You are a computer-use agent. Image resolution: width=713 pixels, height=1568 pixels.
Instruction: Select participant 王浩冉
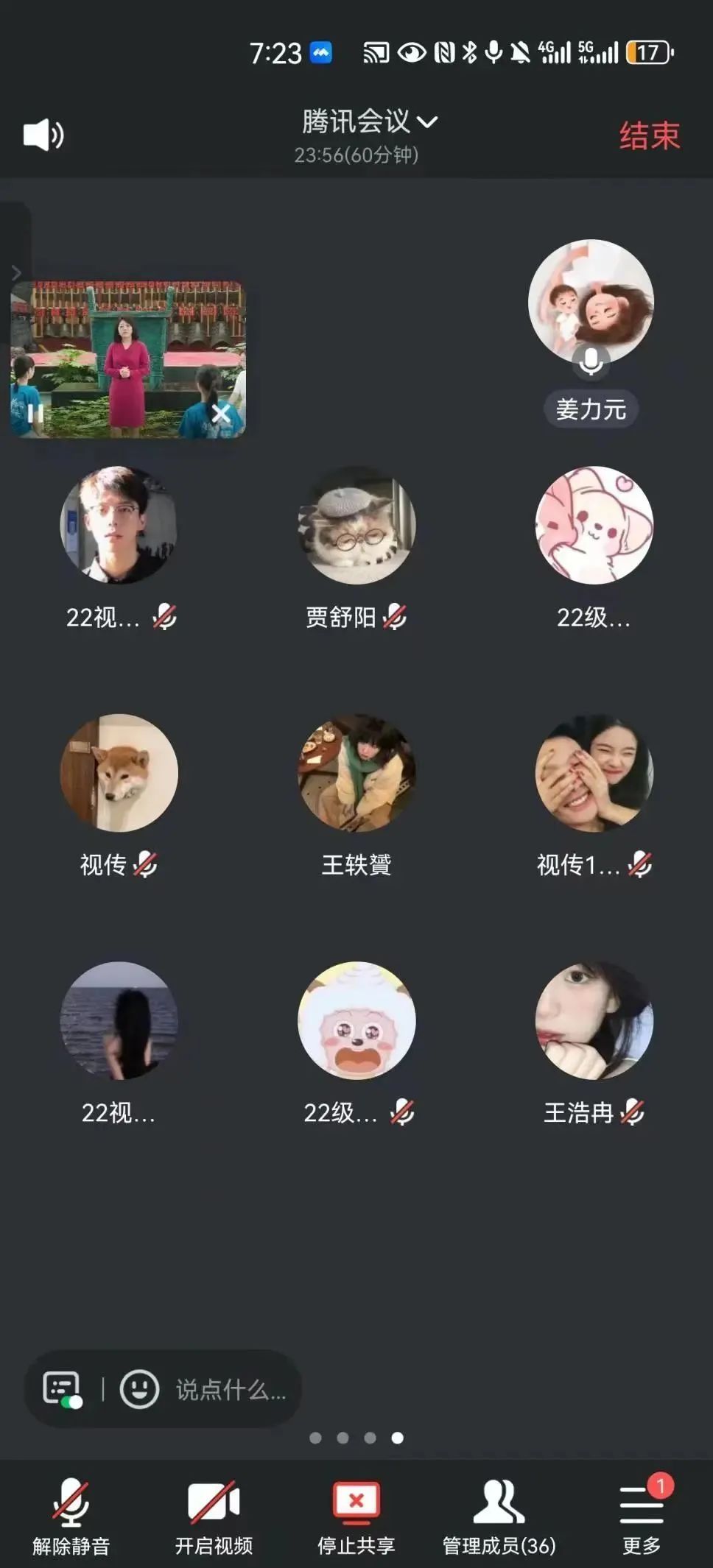tap(594, 1021)
